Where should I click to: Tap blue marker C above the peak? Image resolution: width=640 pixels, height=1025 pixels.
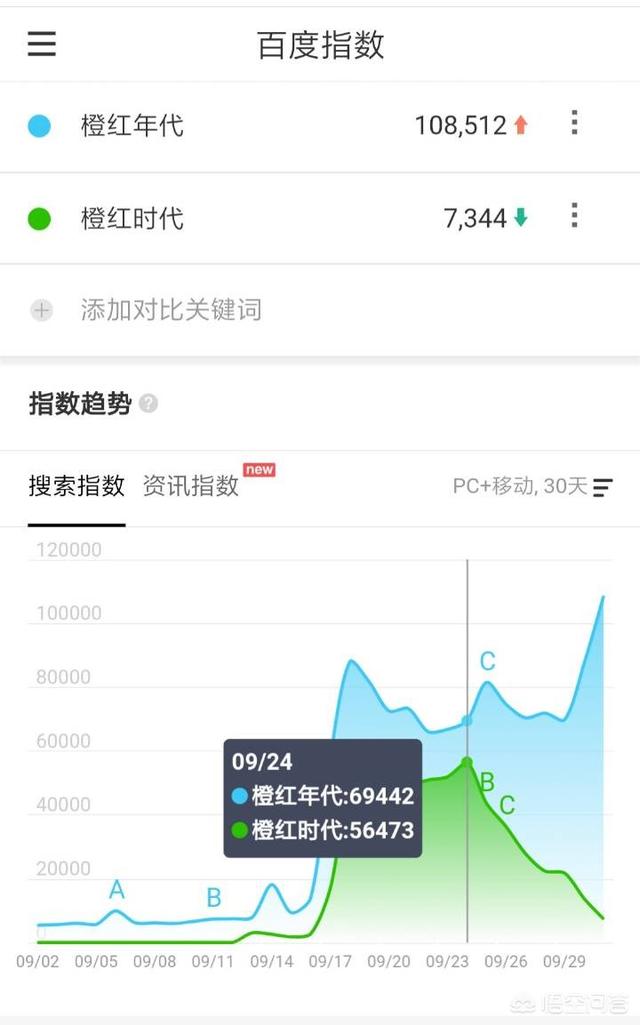pos(488,661)
